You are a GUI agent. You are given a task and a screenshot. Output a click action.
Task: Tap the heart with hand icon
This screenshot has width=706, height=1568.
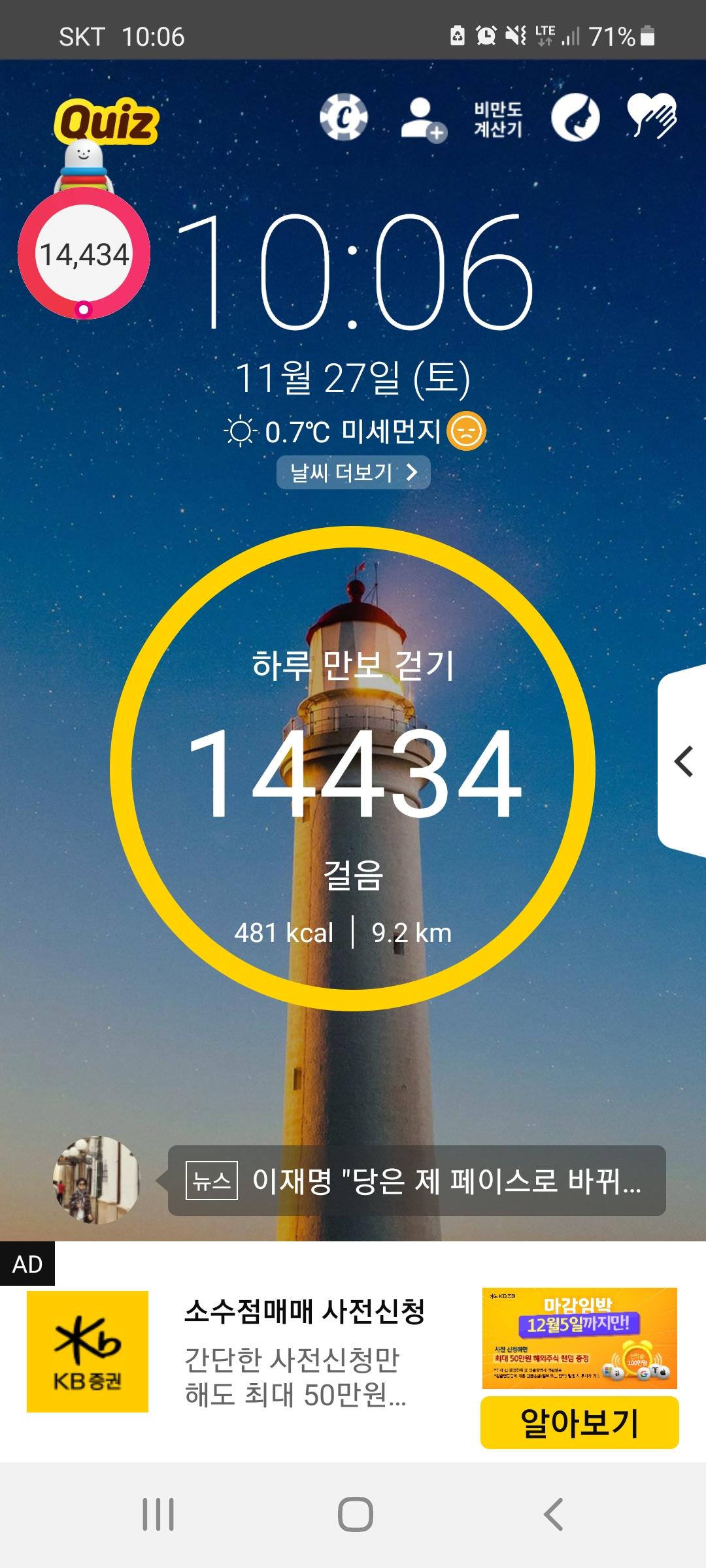point(651,116)
